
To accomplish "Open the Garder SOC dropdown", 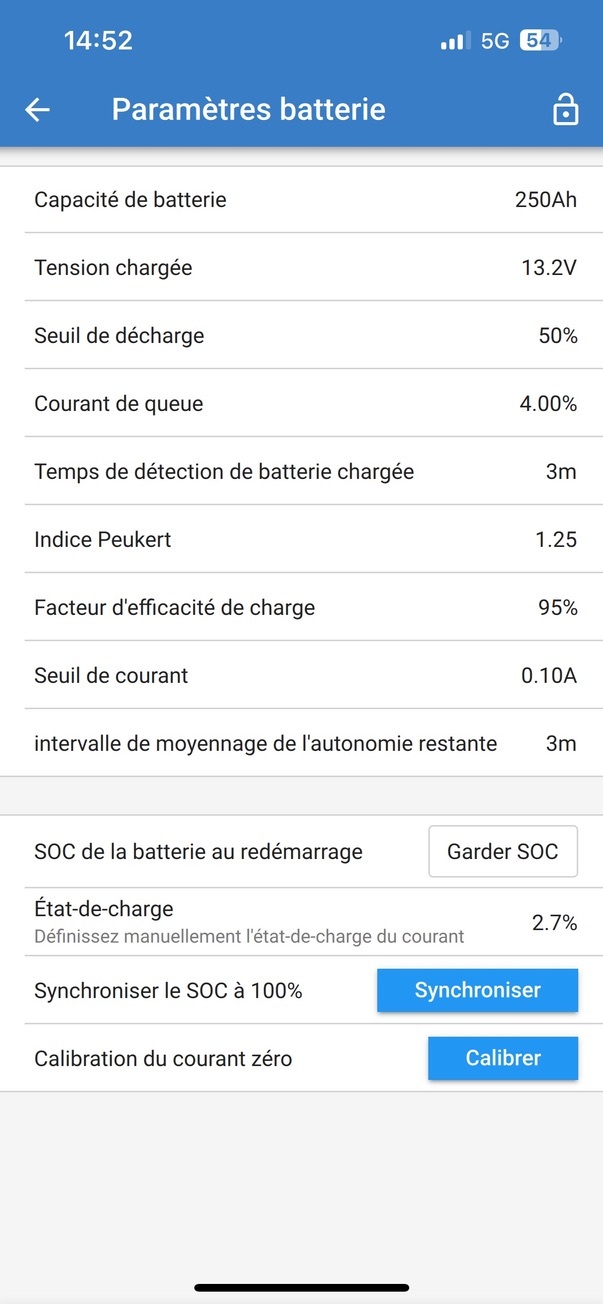I will [x=503, y=852].
